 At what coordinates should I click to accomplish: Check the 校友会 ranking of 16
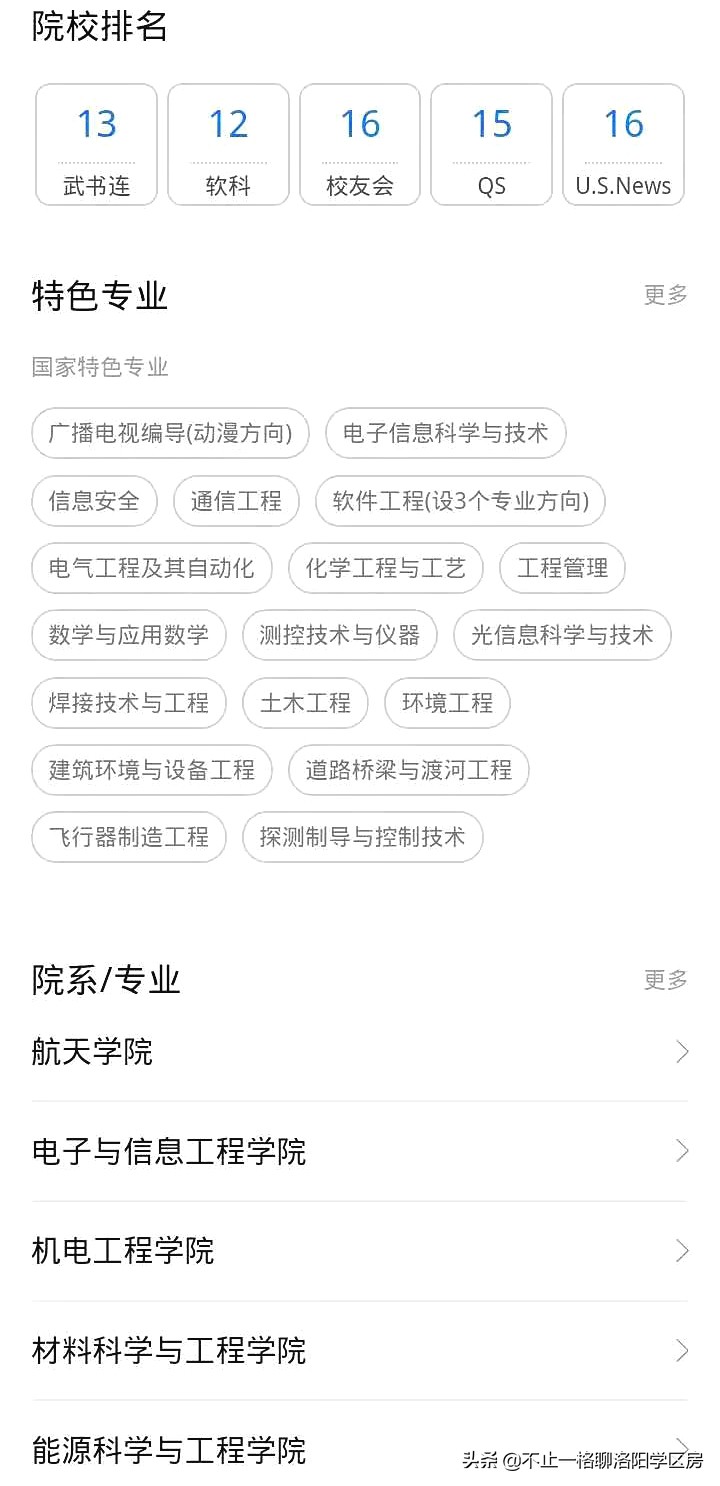[360, 144]
